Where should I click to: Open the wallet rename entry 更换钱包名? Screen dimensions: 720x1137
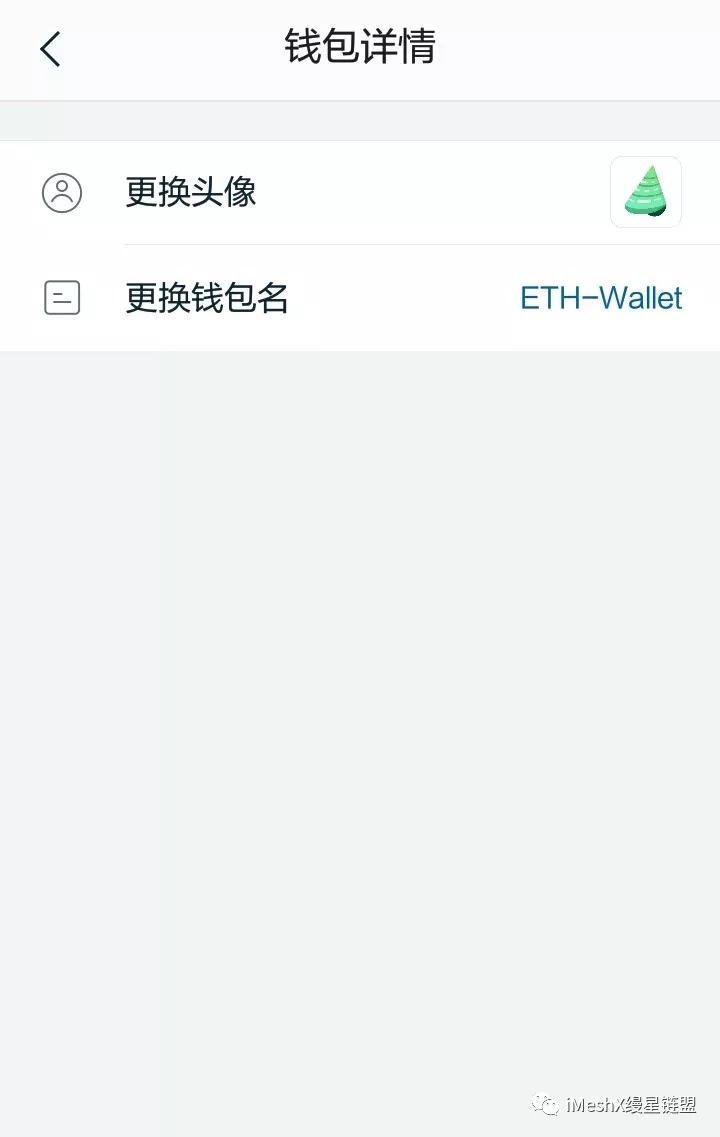pos(207,297)
